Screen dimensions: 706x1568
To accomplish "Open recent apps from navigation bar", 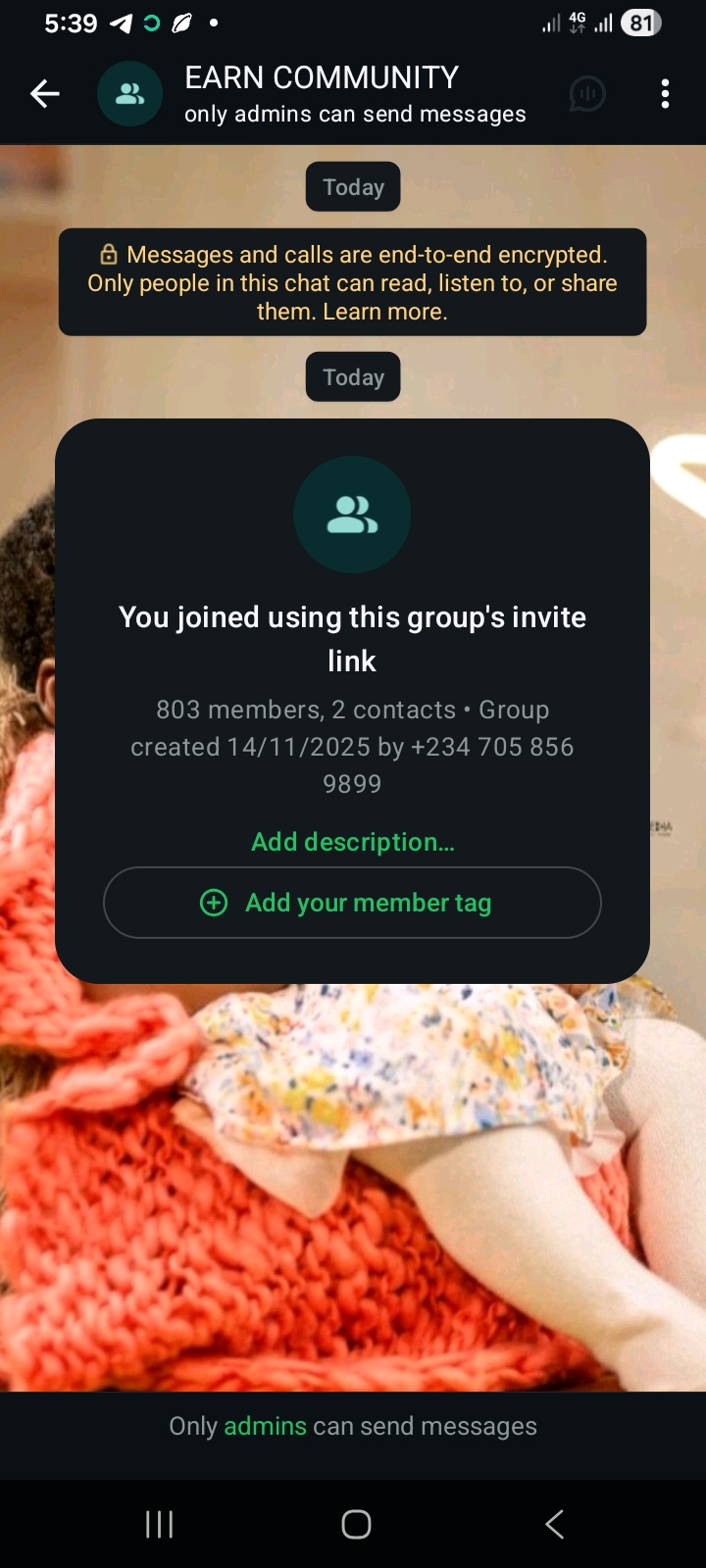I will (x=159, y=1524).
